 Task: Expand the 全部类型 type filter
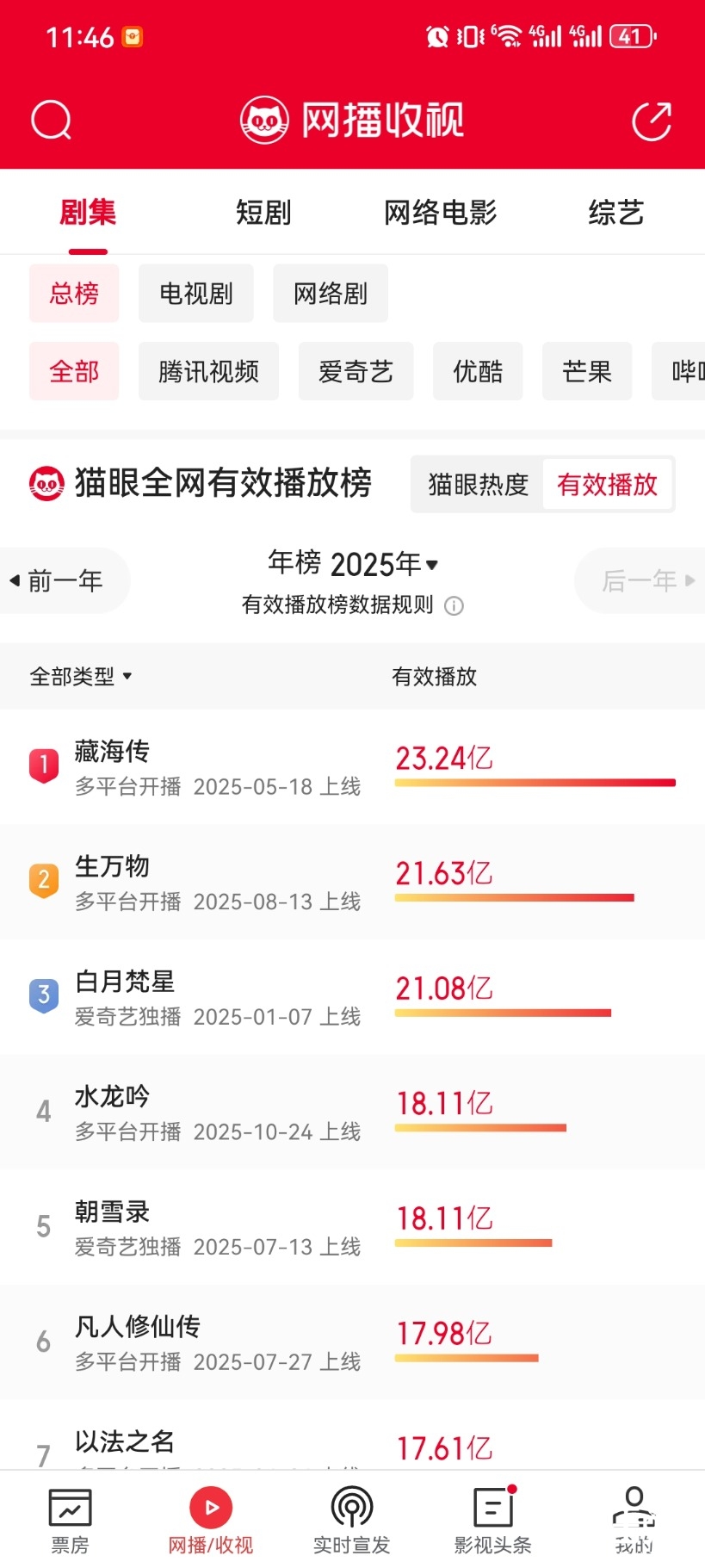(x=79, y=677)
